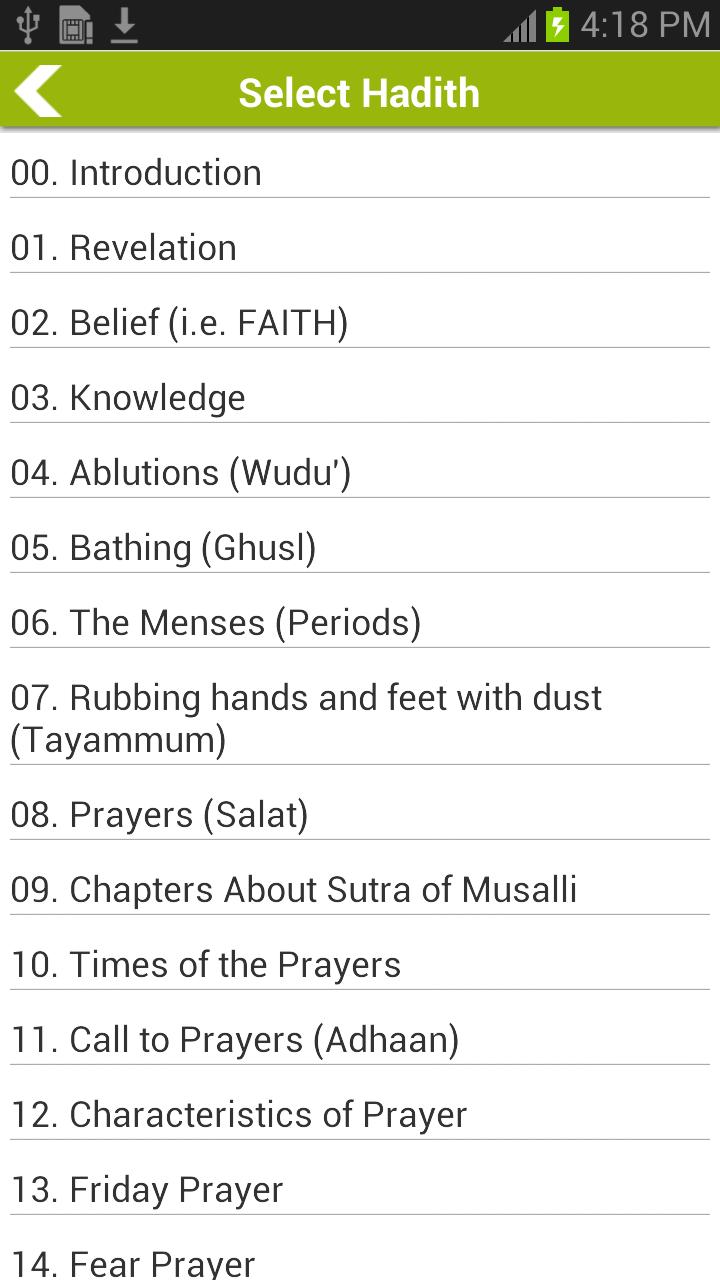Image resolution: width=720 pixels, height=1280 pixels.
Task: Select the Friday Prayer chapter
Action: (x=145, y=1189)
